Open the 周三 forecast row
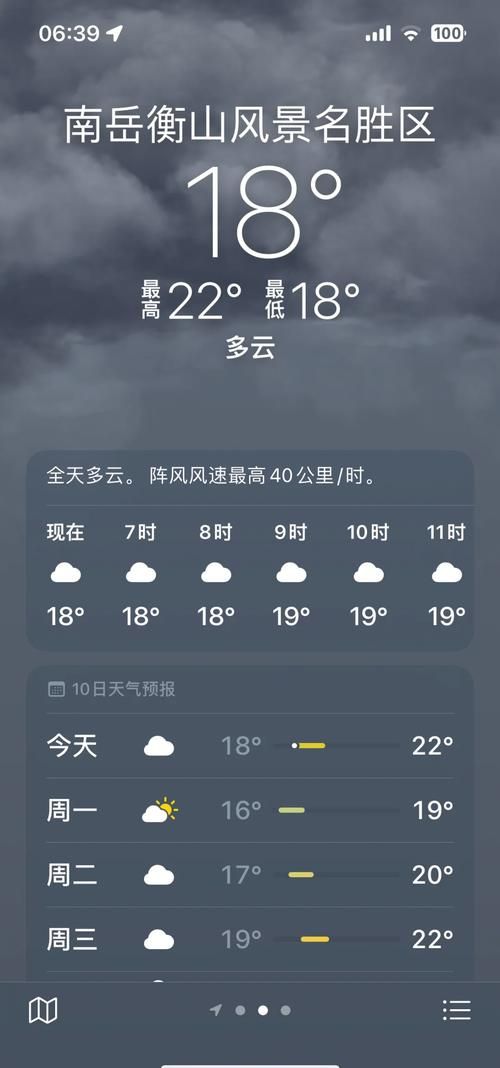The image size is (500, 1068). pos(250,939)
